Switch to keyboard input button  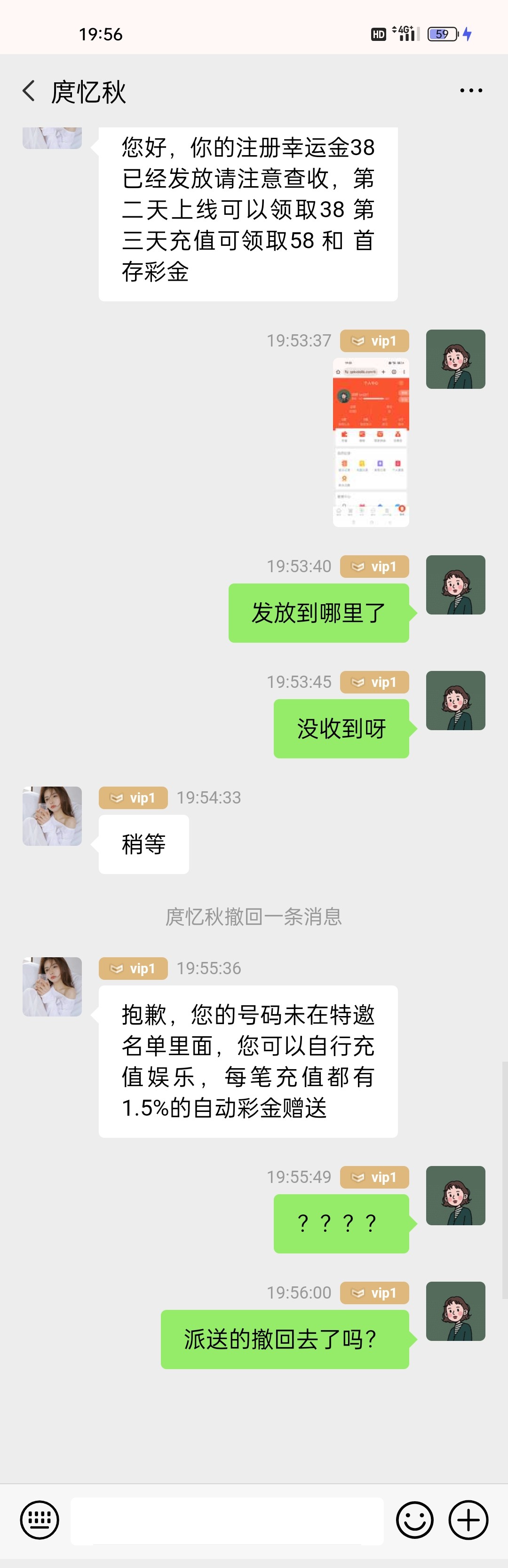(40, 1520)
